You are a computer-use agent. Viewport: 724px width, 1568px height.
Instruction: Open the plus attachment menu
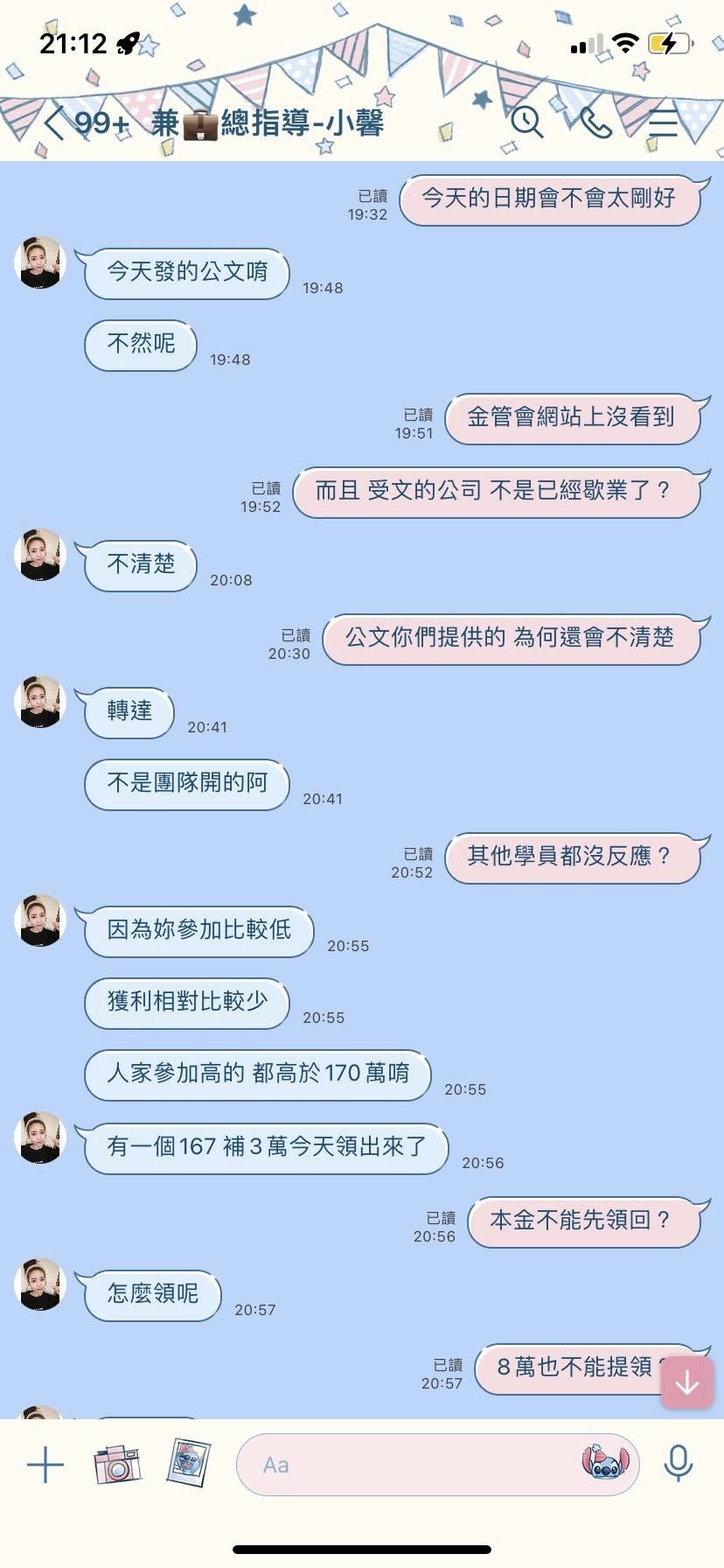point(45,1465)
